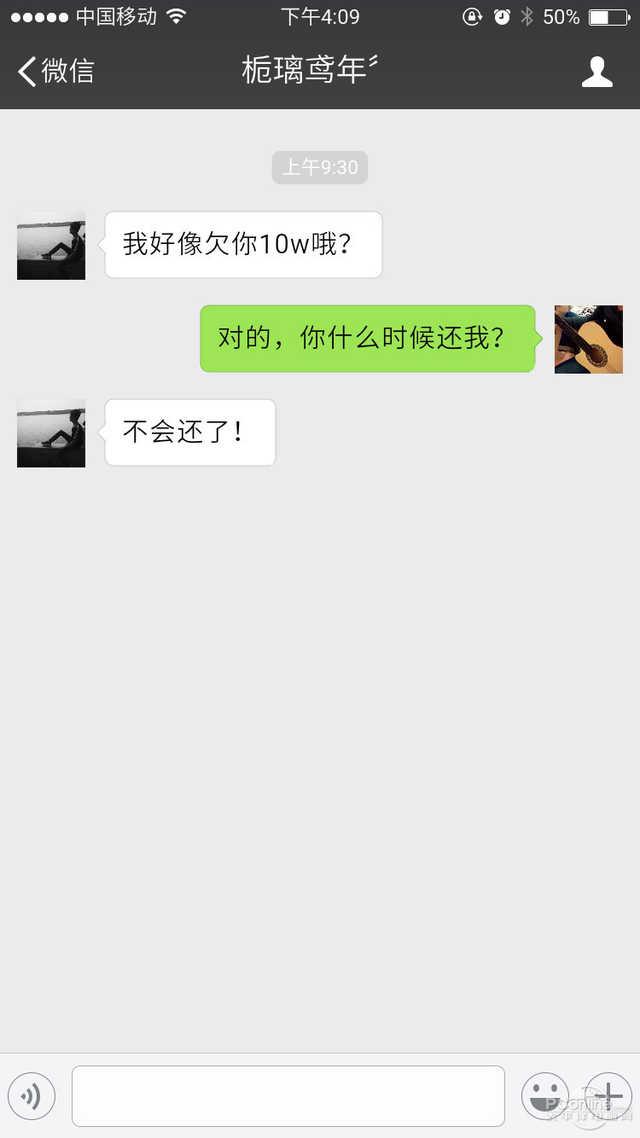Tap my guitar avatar beside 对的，你什么时候还我

point(588,339)
